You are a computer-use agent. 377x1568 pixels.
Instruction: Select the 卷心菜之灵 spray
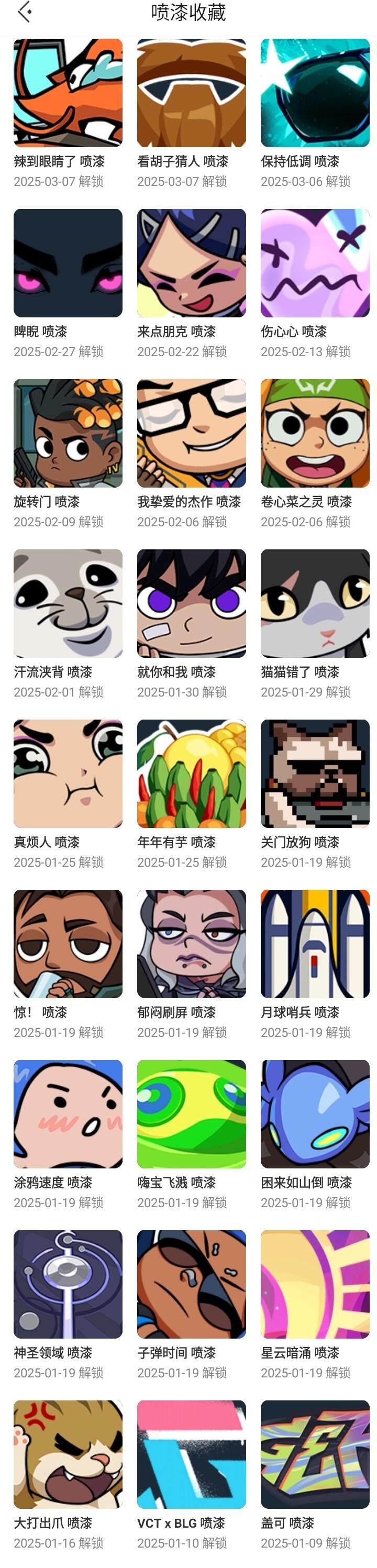(x=315, y=434)
